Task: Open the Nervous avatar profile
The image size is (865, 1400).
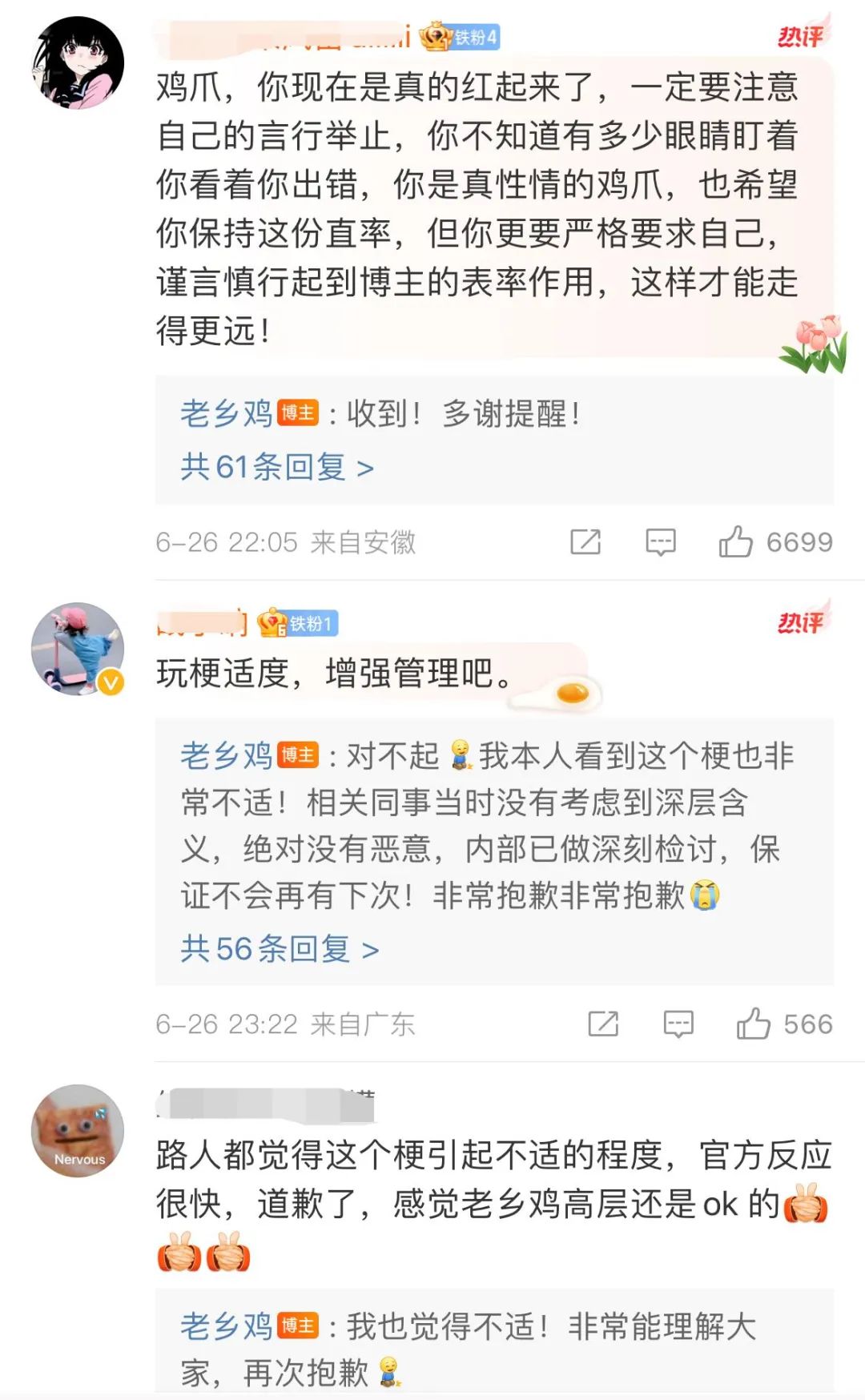Action: [78, 1131]
